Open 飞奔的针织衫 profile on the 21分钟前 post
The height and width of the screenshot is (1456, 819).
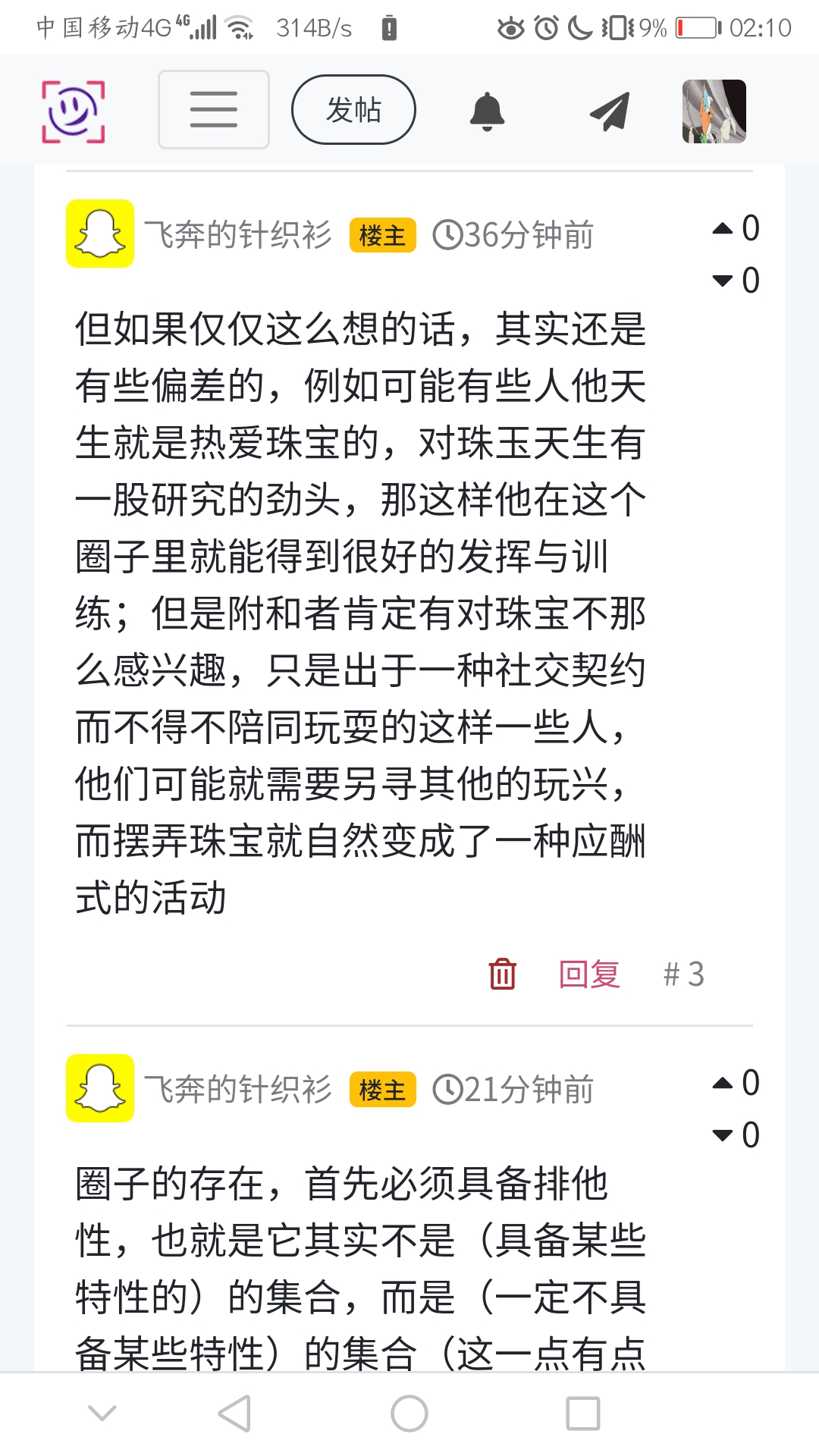point(238,1089)
